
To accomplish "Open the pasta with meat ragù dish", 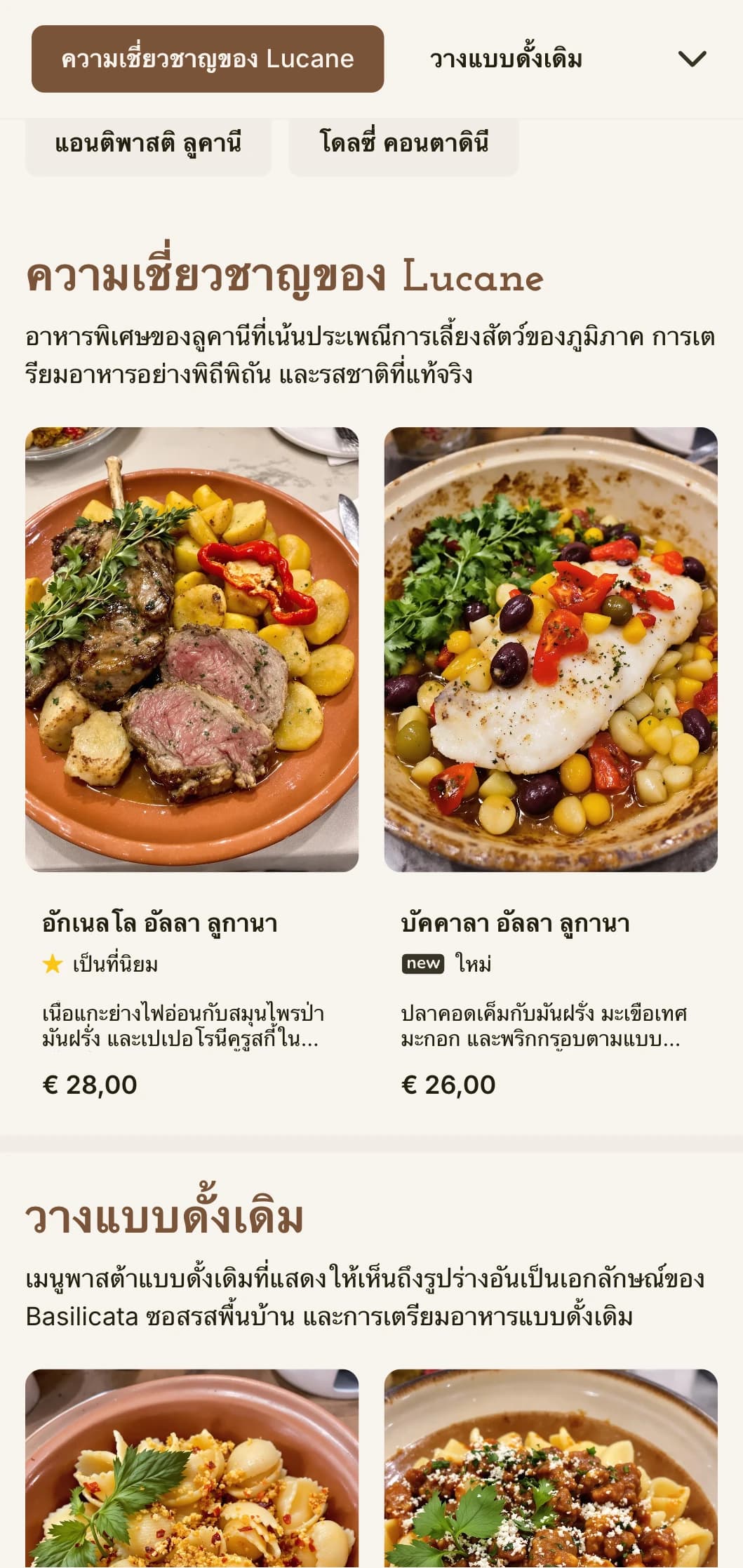I will pyautogui.click(x=550, y=1473).
